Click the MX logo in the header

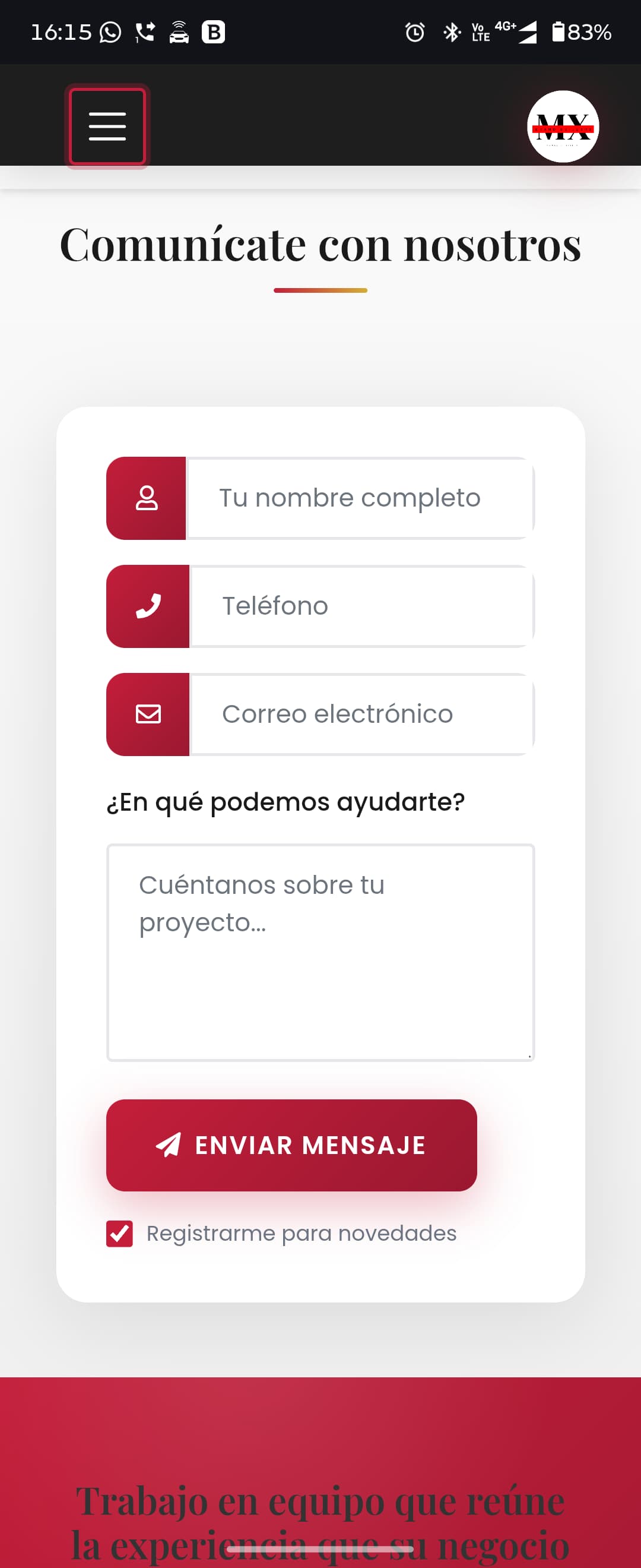[563, 125]
